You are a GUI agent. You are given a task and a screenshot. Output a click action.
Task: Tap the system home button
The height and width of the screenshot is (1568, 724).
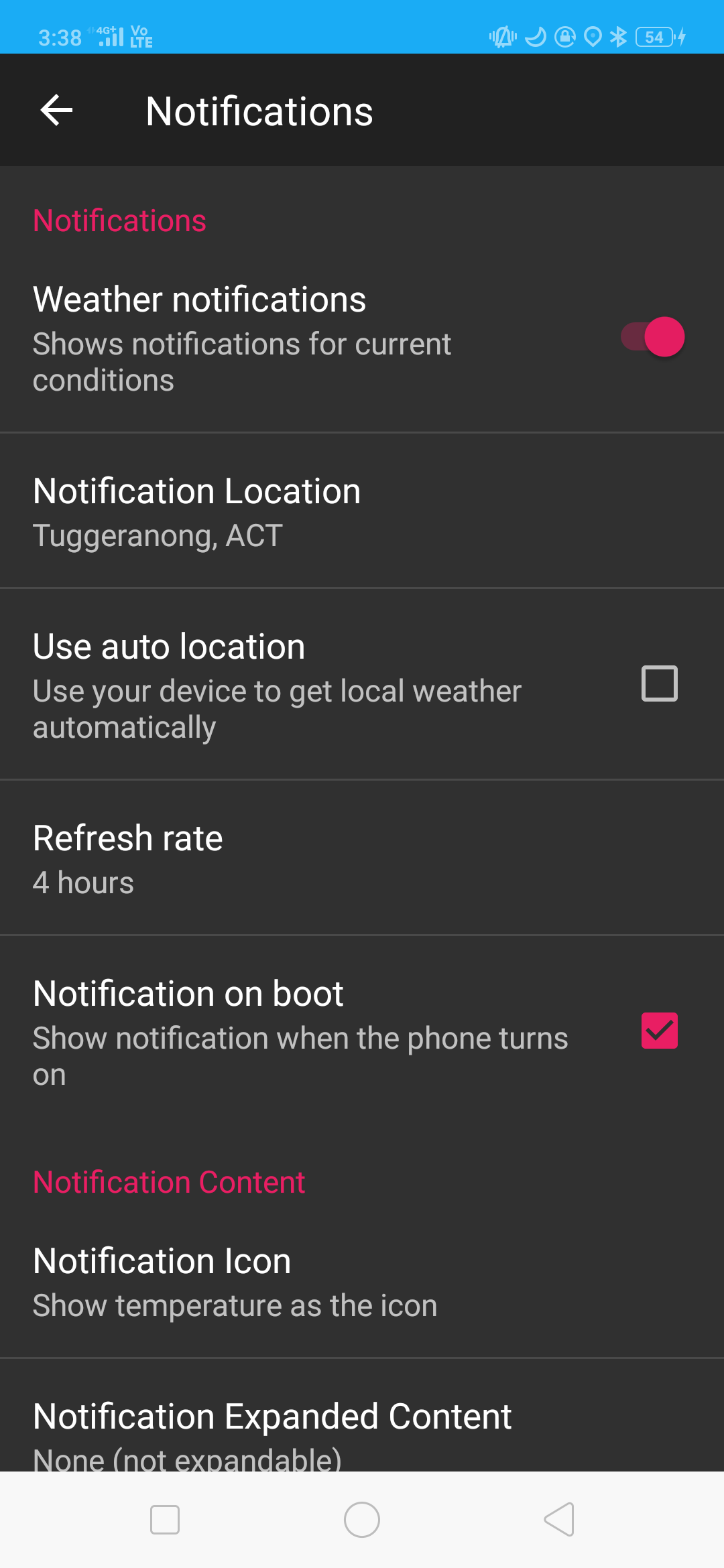[x=362, y=1520]
